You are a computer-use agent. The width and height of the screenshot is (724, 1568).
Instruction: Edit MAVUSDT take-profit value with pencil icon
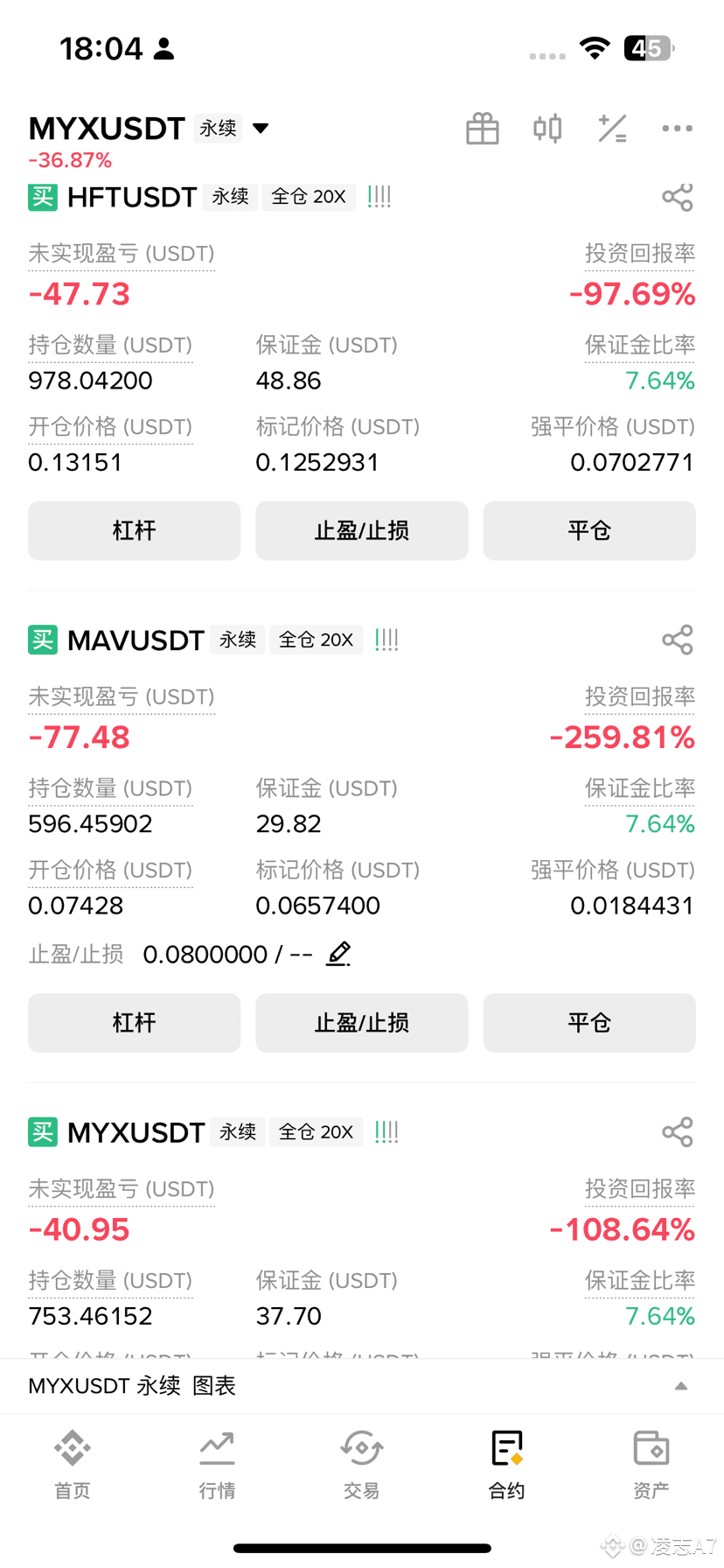click(x=338, y=954)
